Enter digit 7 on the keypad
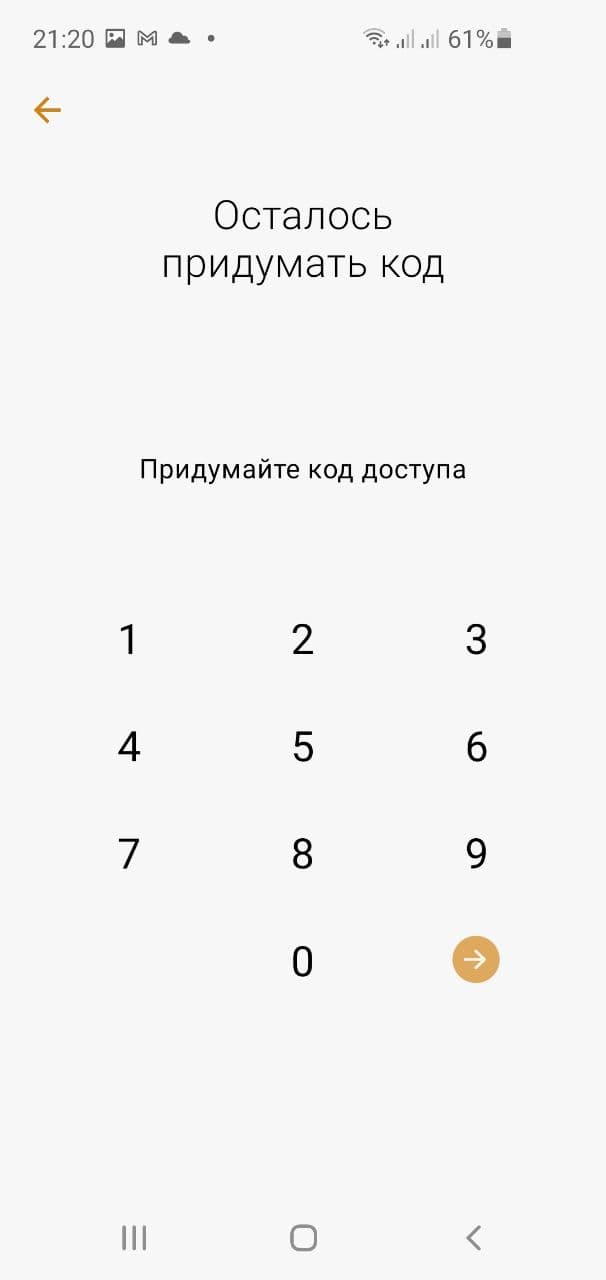Image resolution: width=606 pixels, height=1280 pixels. click(128, 854)
